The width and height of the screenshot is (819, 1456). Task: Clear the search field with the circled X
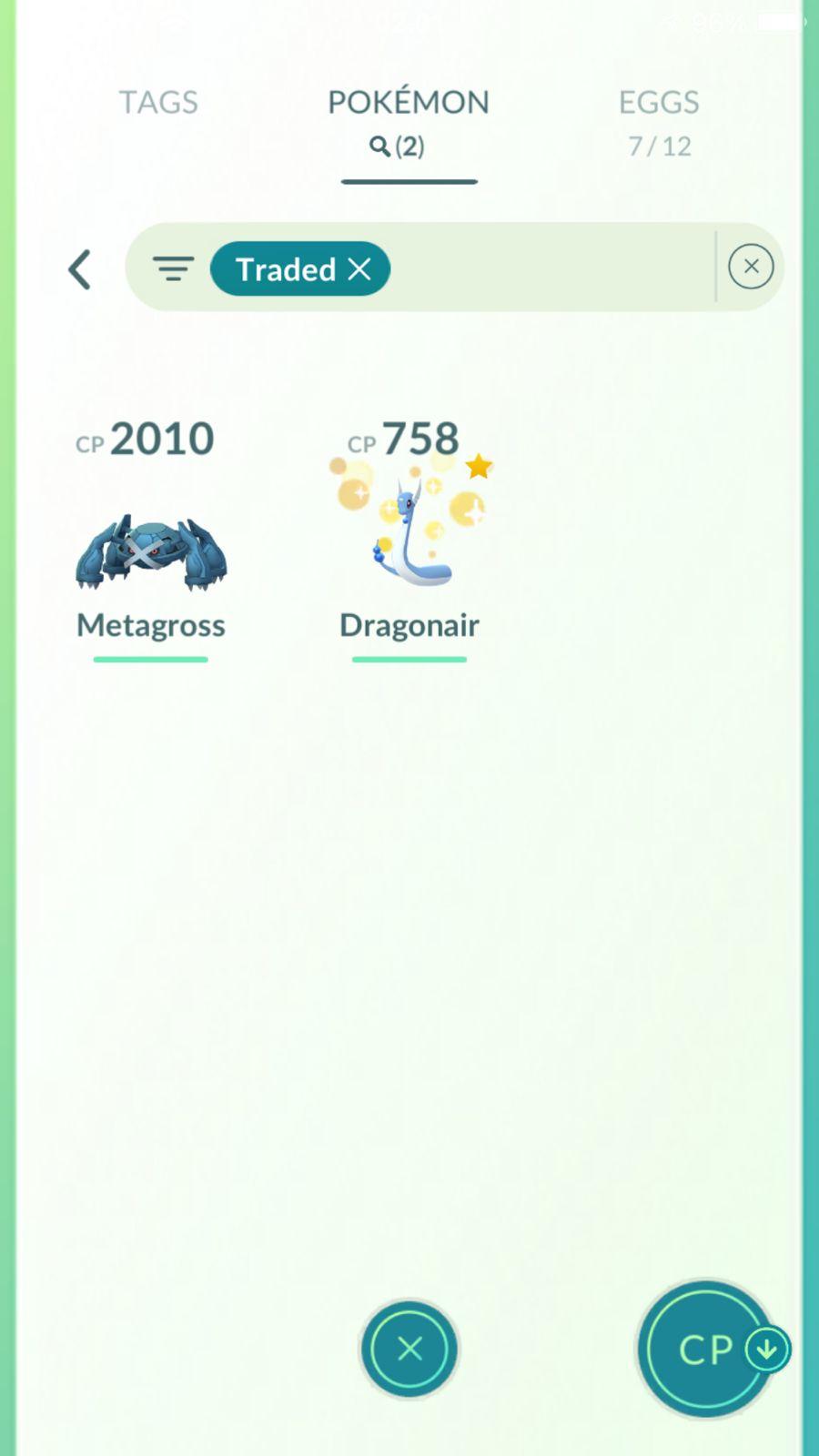click(751, 267)
